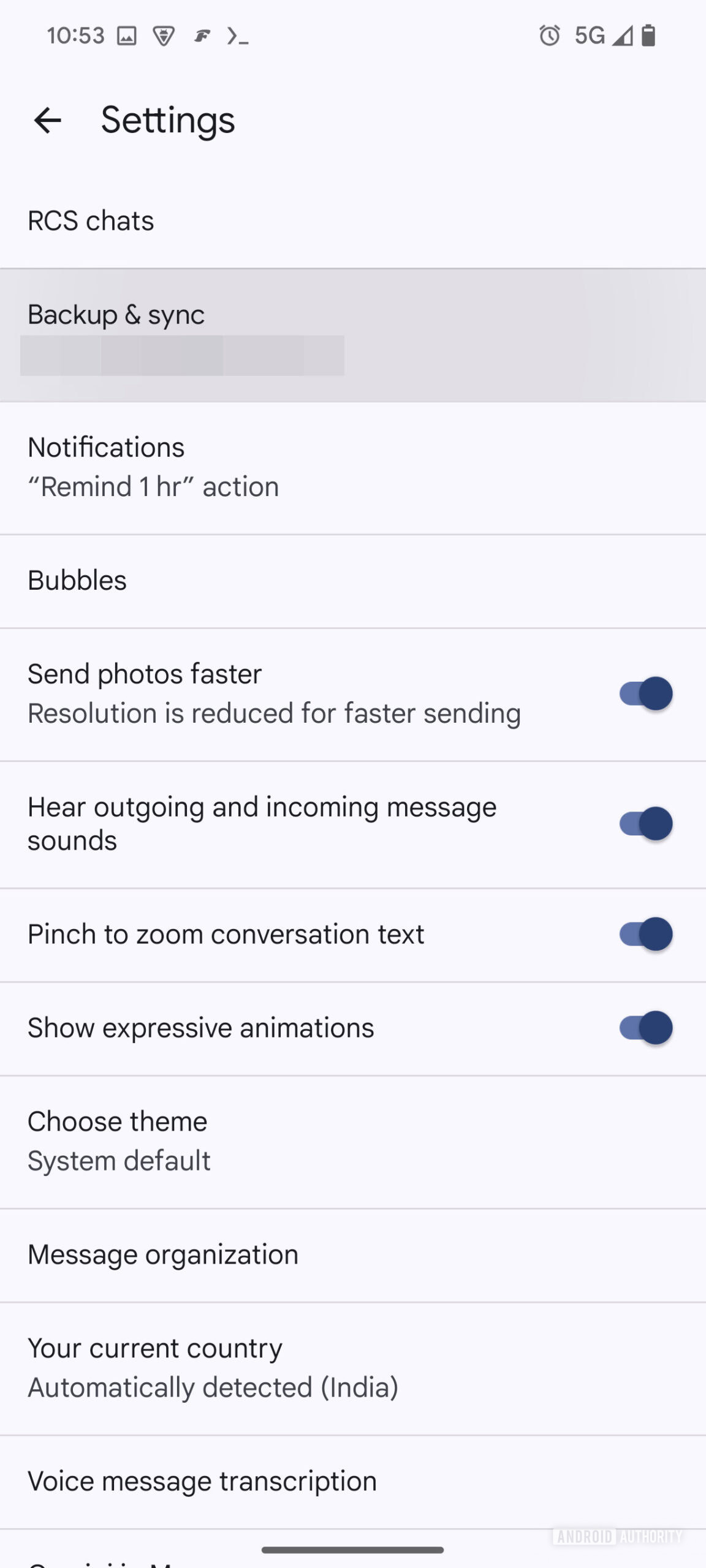
Task: Toggle Send photos faster switch
Action: pos(645,693)
